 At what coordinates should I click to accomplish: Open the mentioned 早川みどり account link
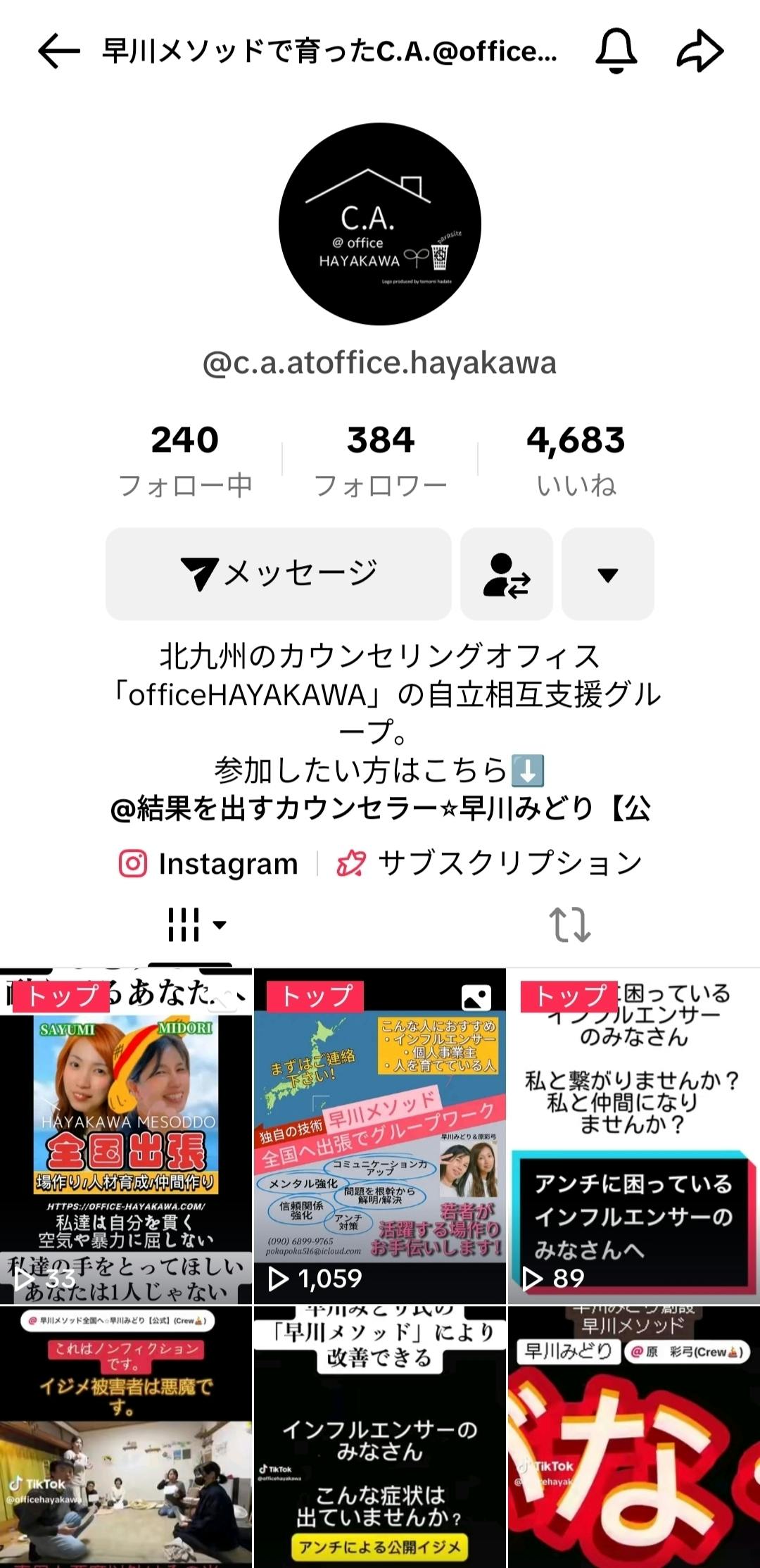(x=380, y=809)
